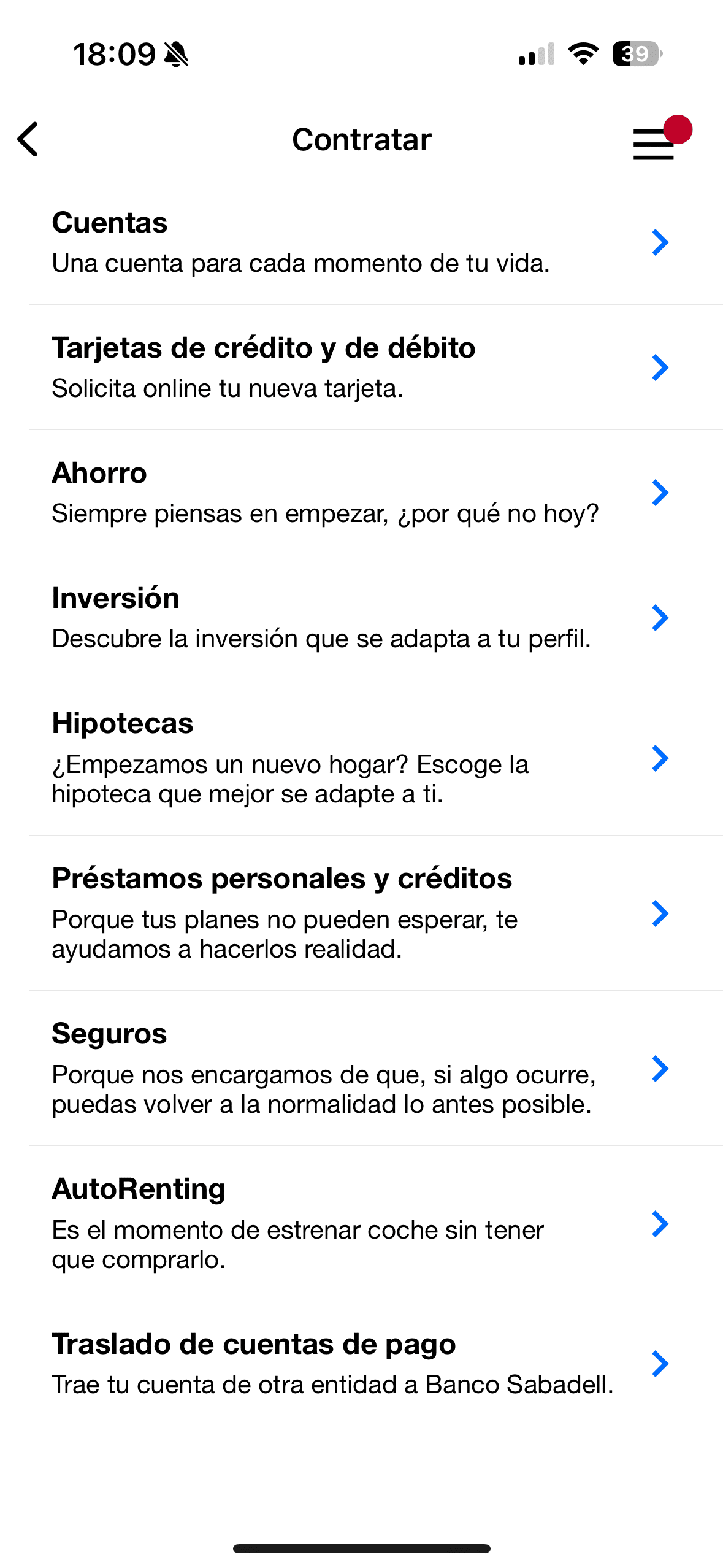Click the arrow icon next to Seguros
Viewport: 723px width, 1568px height.
(x=660, y=1070)
